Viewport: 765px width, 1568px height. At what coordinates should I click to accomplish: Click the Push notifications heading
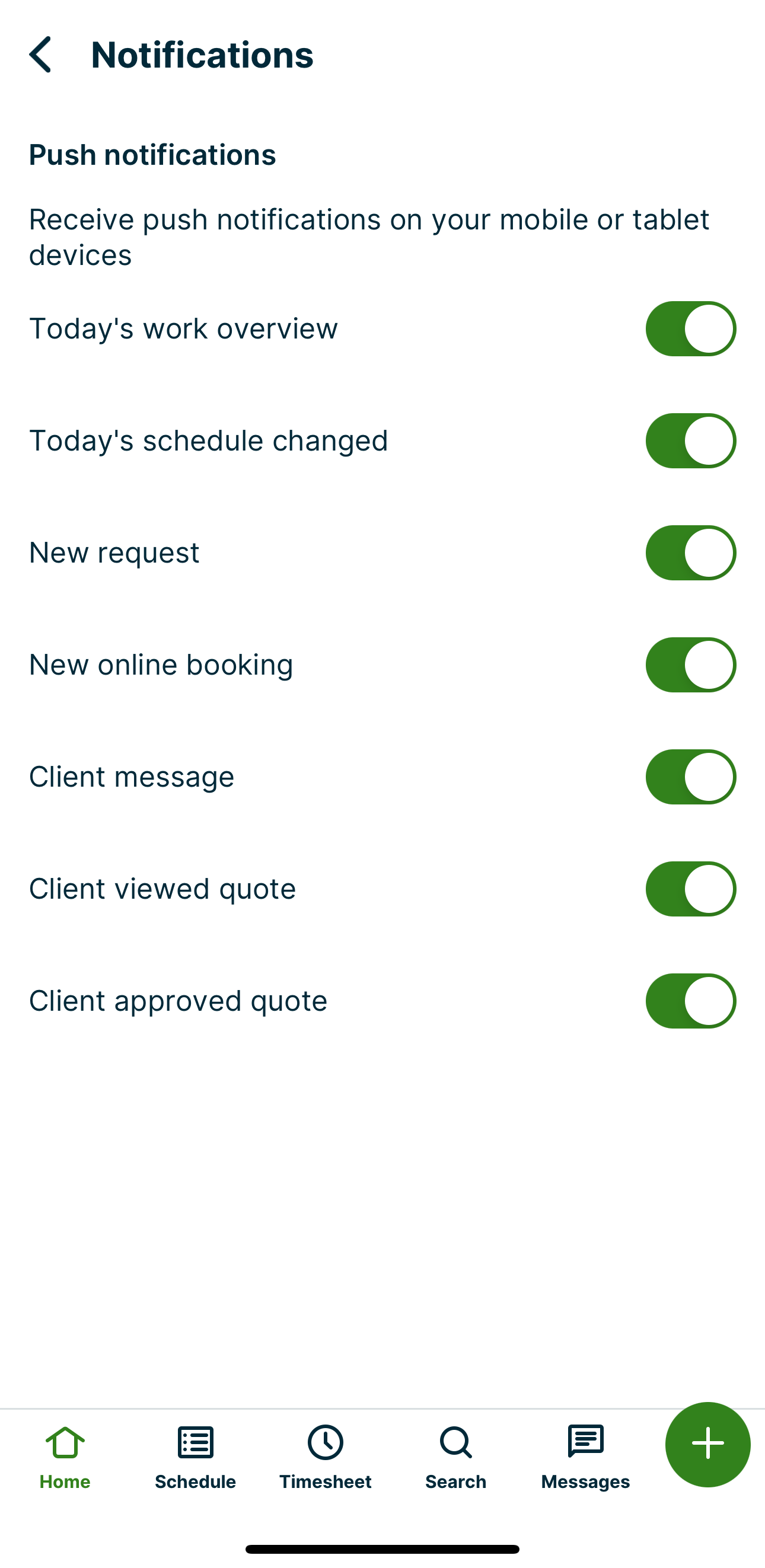[152, 155]
